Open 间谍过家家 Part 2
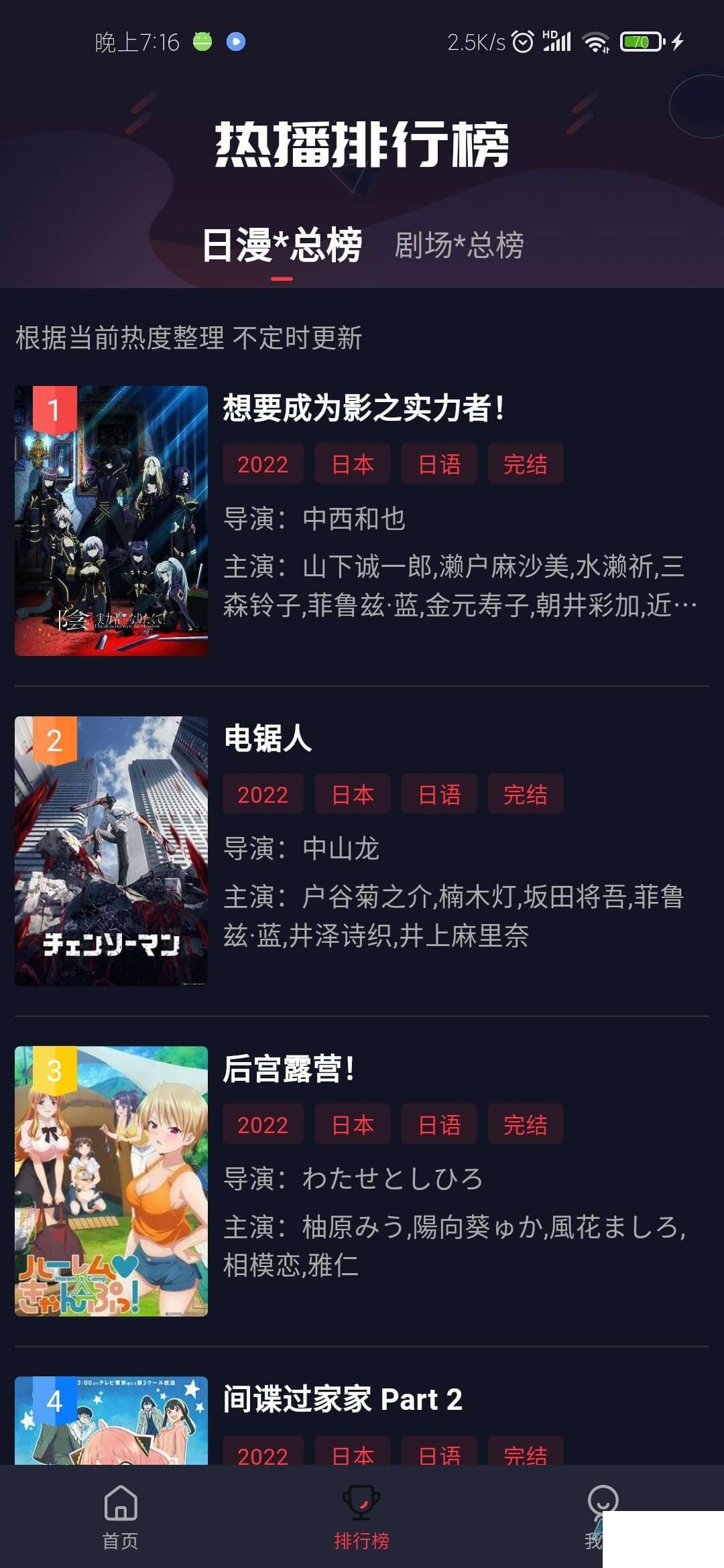 tap(343, 1399)
